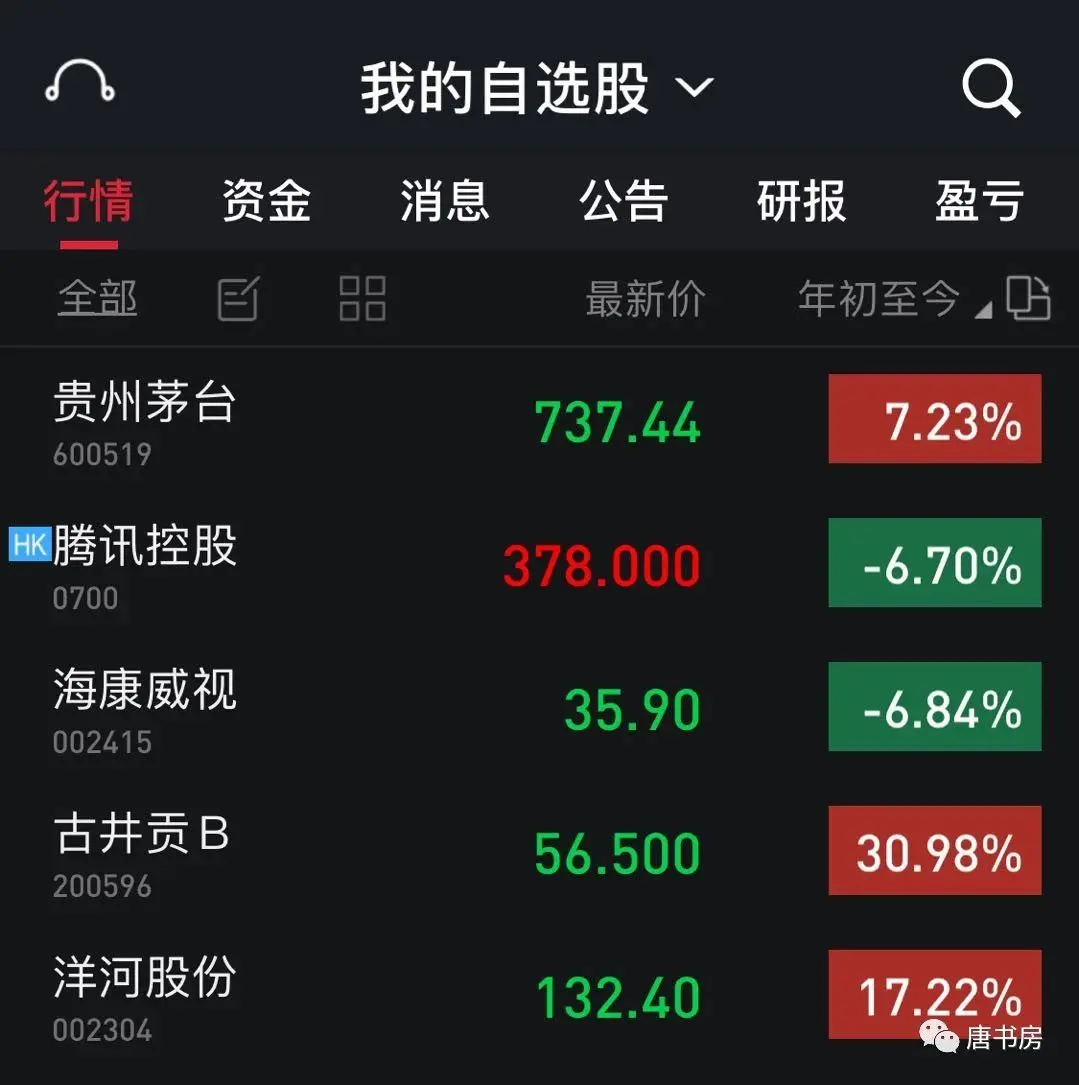
Task: Select the 全部 group filter
Action: point(97,298)
